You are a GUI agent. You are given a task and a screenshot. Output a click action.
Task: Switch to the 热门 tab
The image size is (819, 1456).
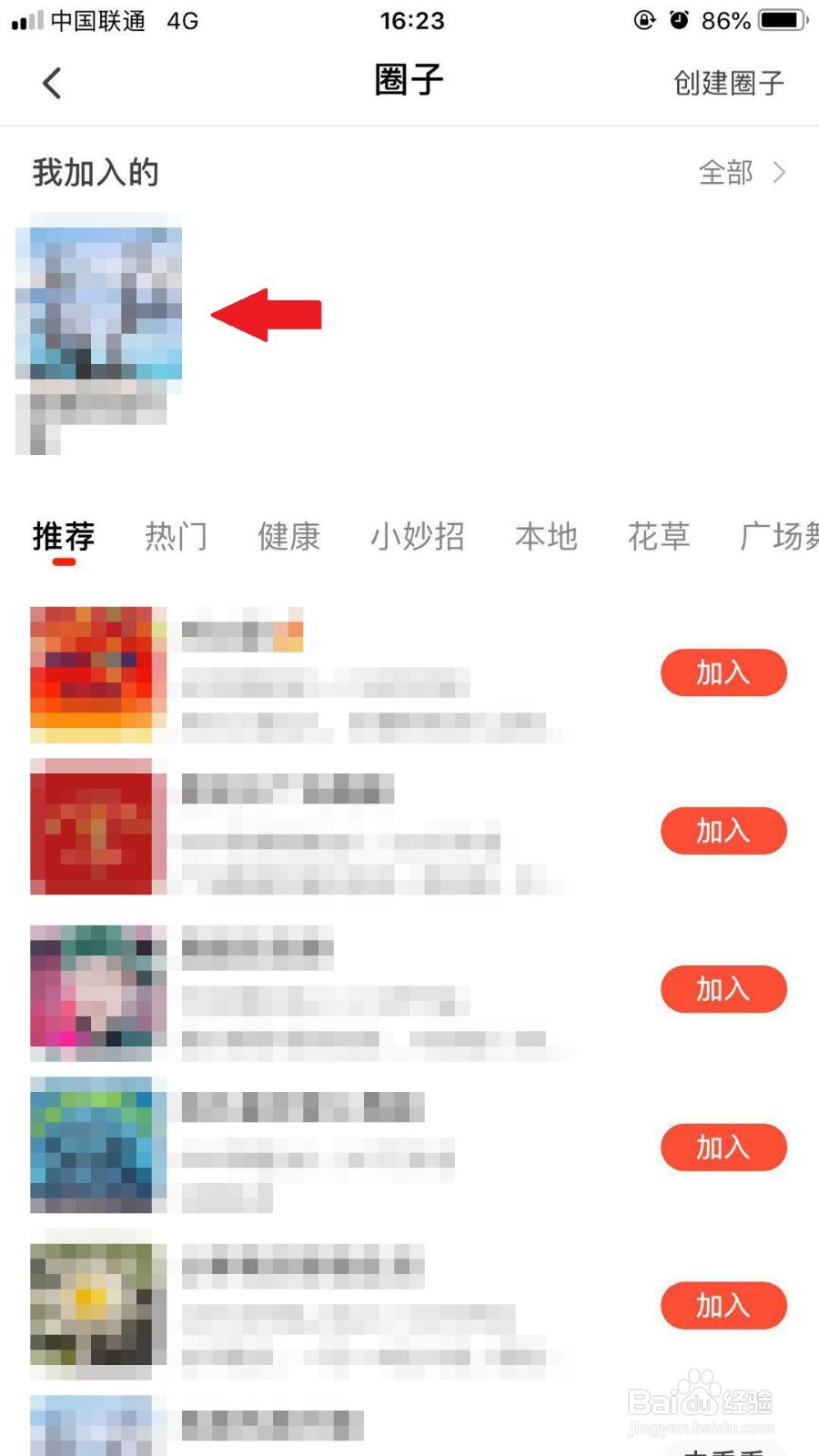(x=176, y=537)
